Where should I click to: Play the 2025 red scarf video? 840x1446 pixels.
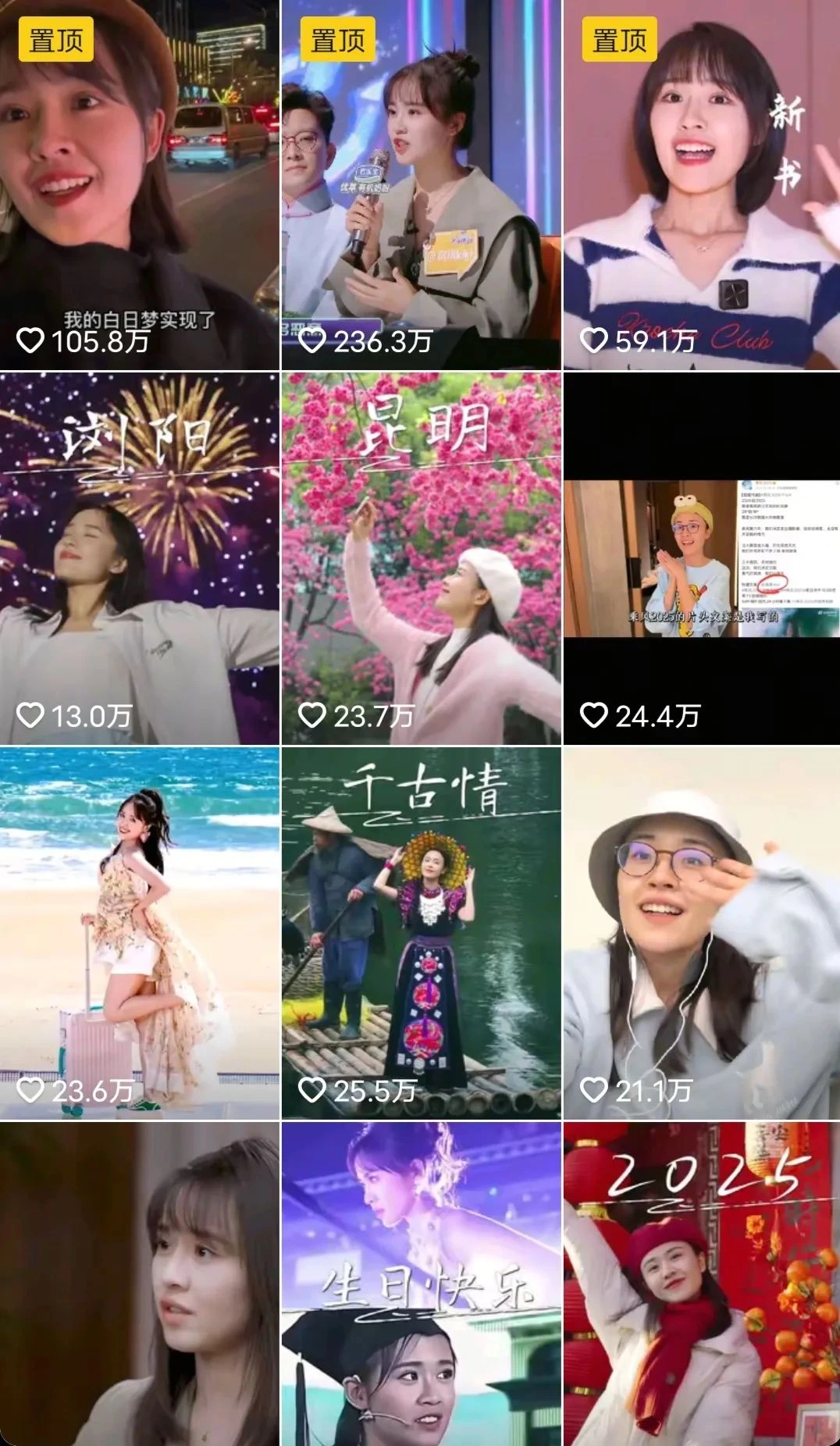pos(701,1284)
